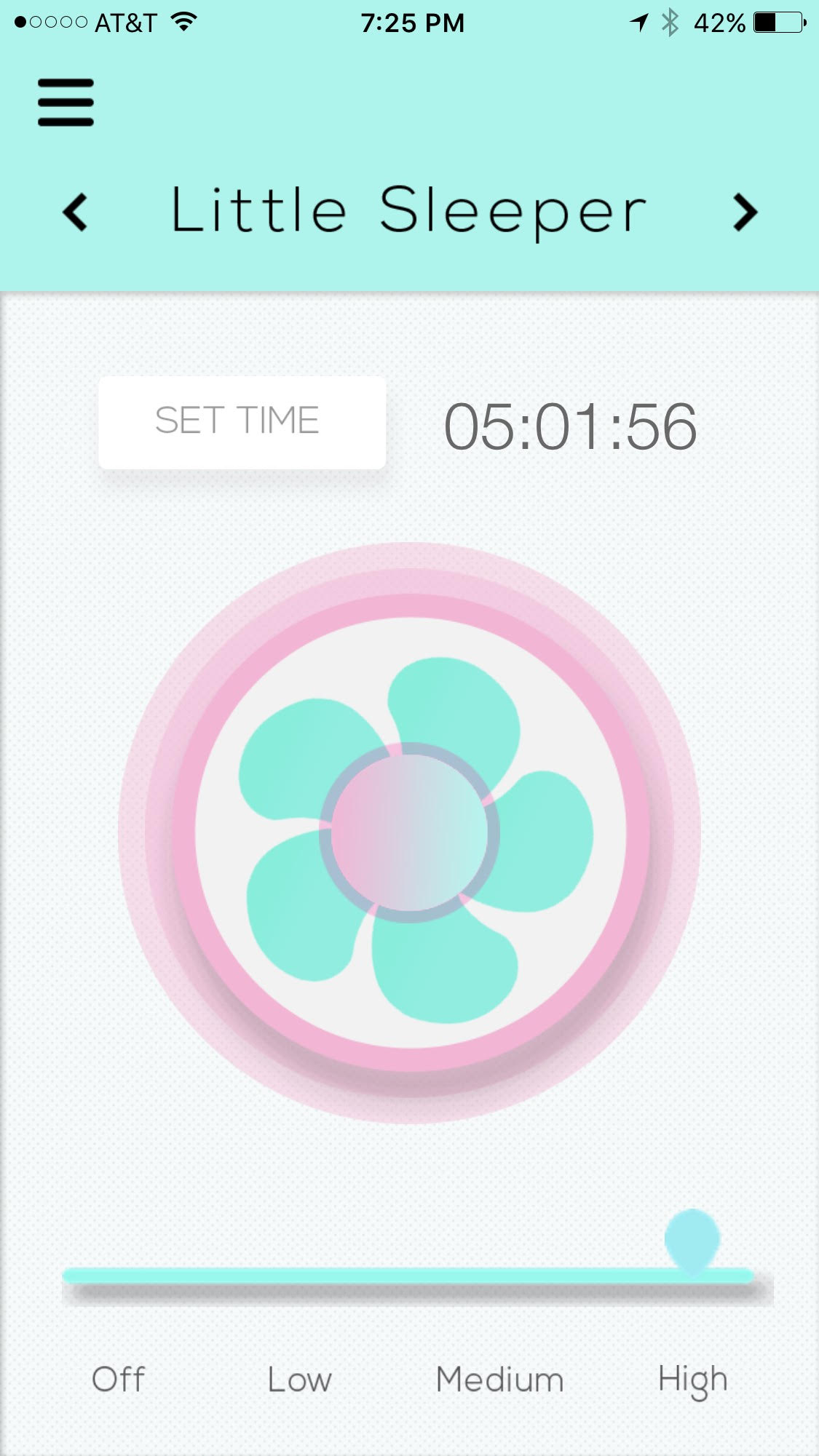Set fan speed to Off
The width and height of the screenshot is (819, 1456).
click(x=118, y=1379)
